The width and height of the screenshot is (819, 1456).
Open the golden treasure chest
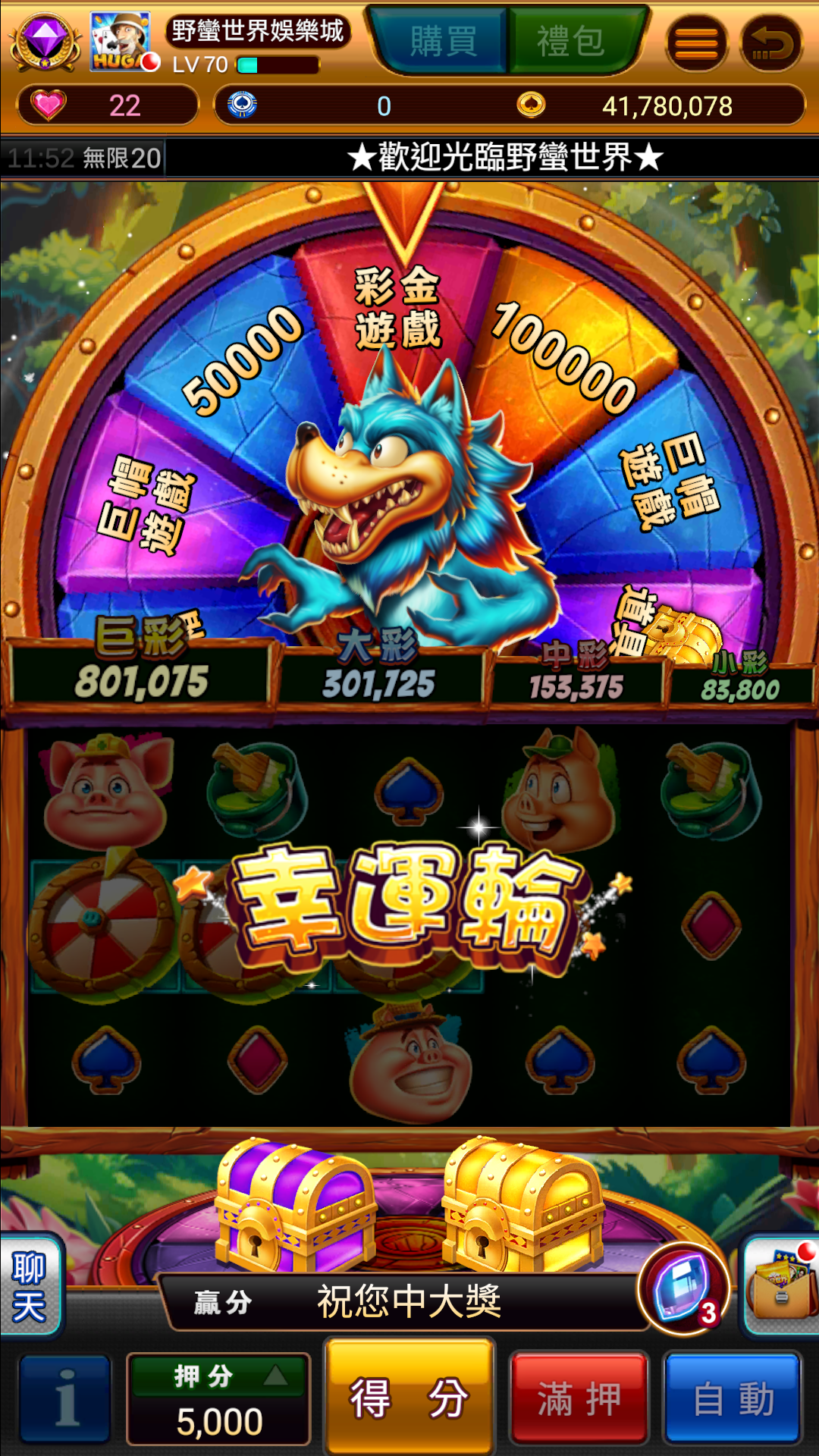tap(523, 1206)
